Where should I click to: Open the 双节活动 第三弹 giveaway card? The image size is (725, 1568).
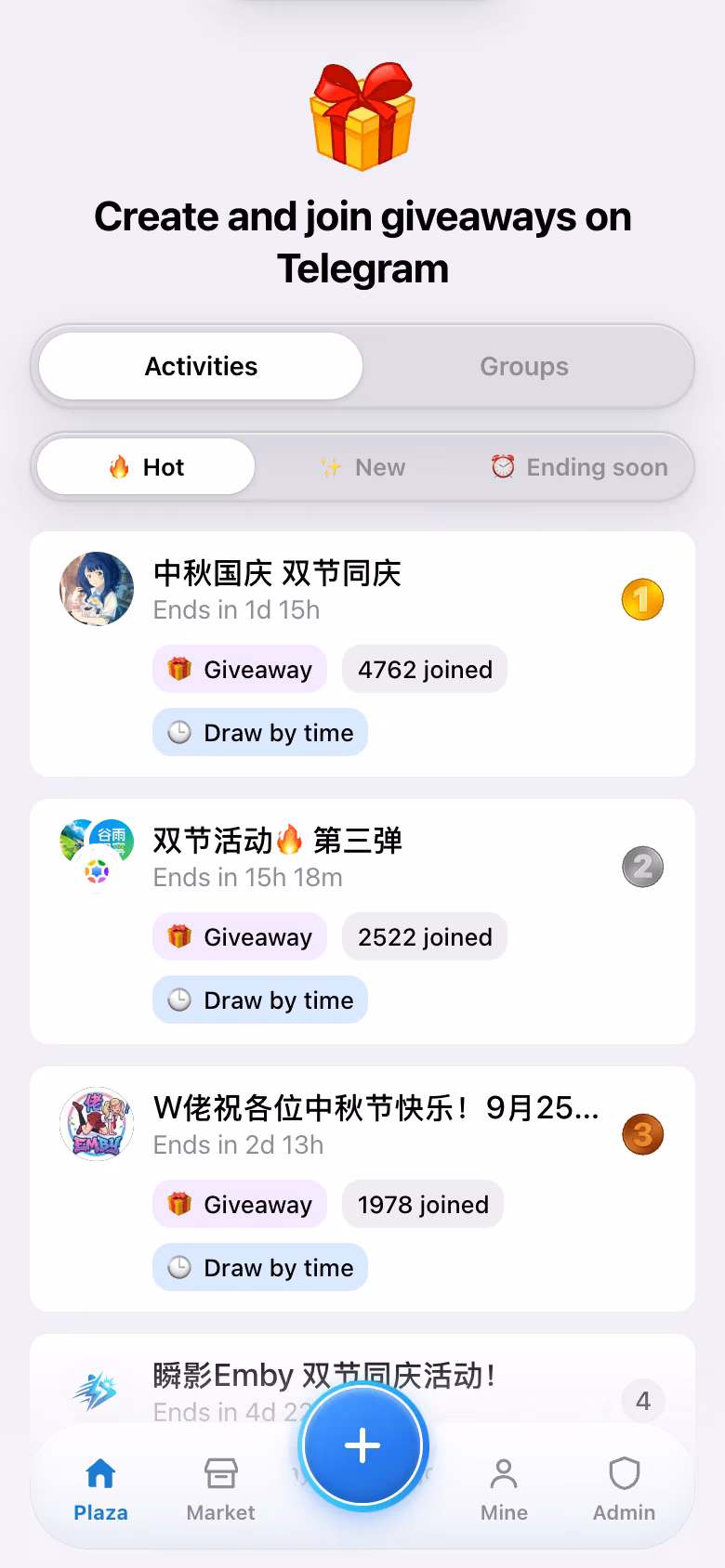[x=362, y=921]
